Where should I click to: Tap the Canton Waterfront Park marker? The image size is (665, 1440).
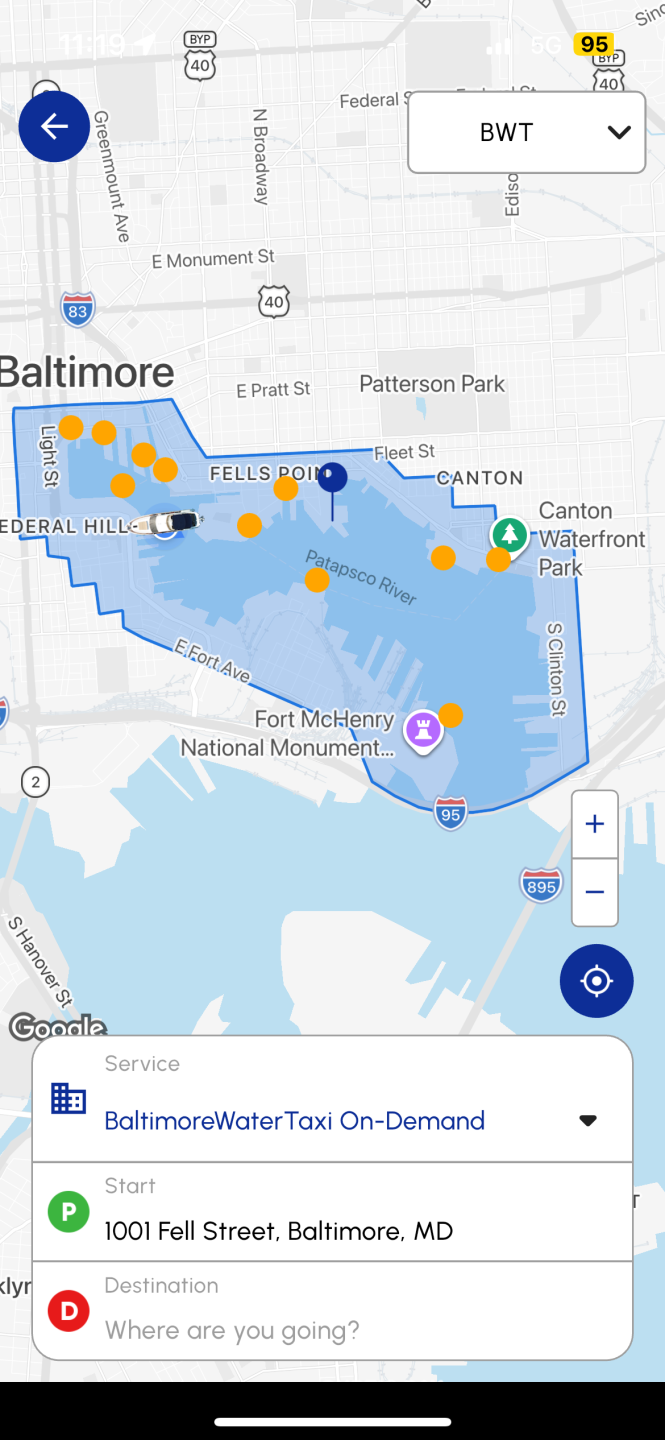[510, 532]
